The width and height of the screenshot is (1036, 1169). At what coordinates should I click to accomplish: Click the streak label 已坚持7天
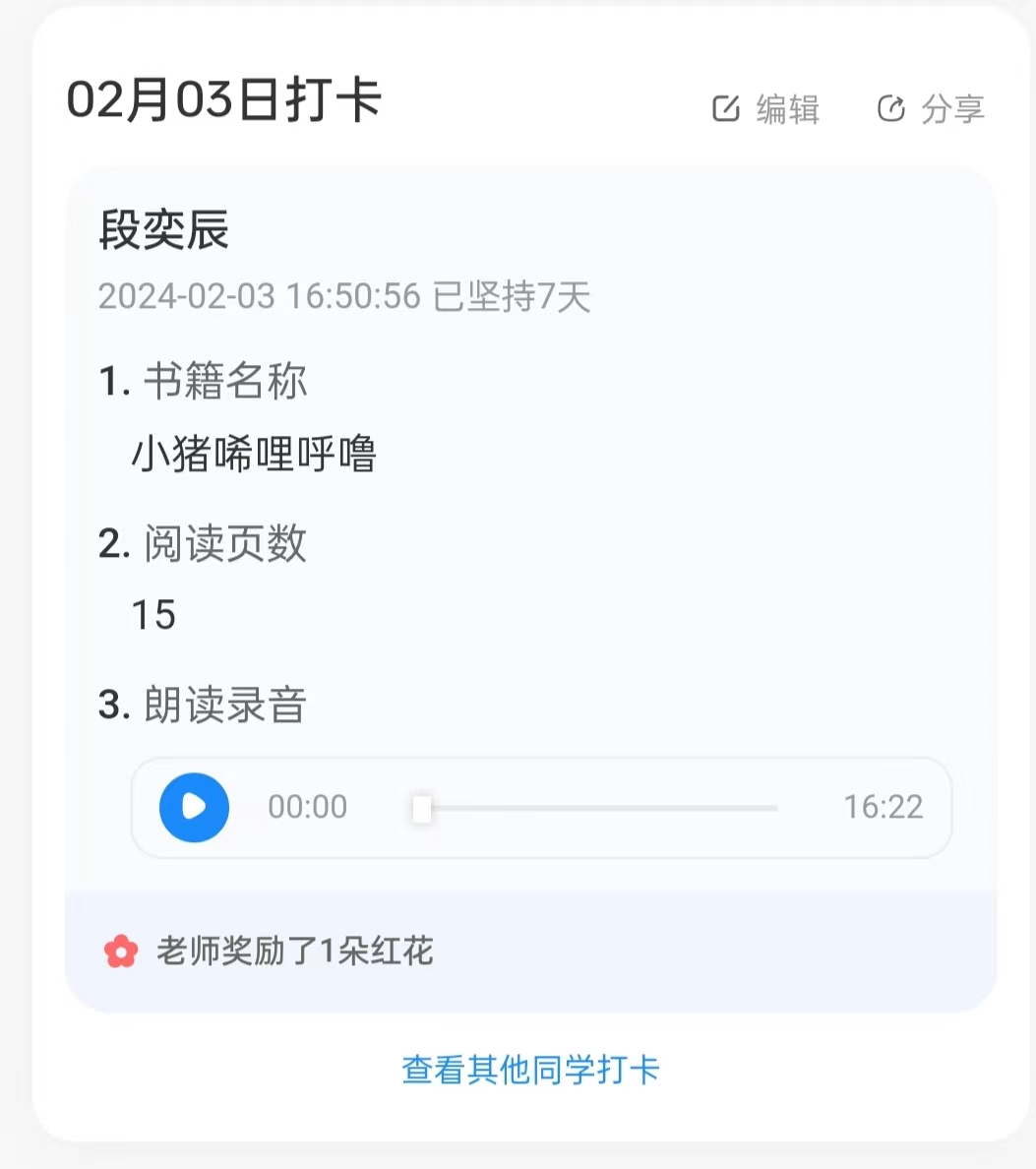coord(509,298)
